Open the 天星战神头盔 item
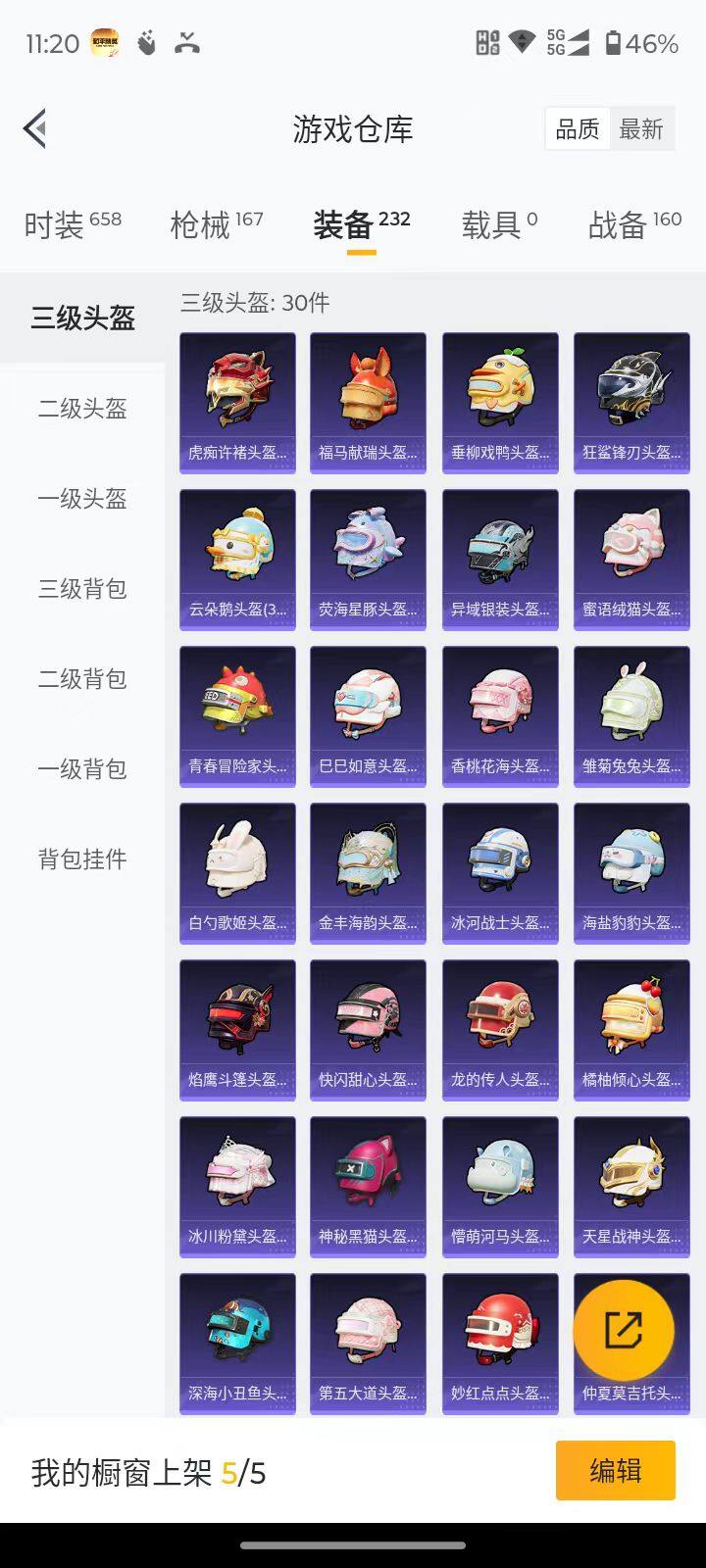The image size is (706, 1568). click(x=631, y=1186)
